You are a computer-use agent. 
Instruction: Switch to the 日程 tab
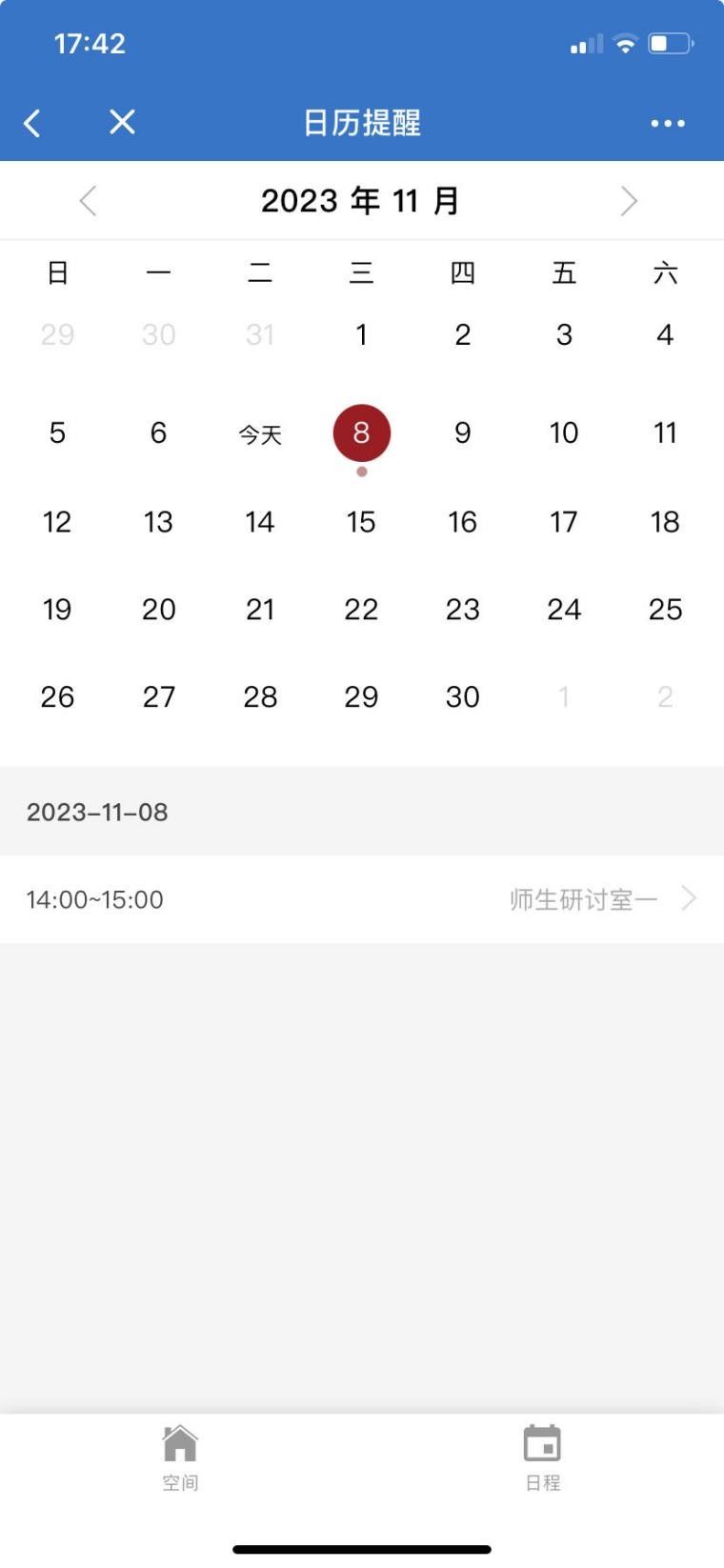[543, 1457]
